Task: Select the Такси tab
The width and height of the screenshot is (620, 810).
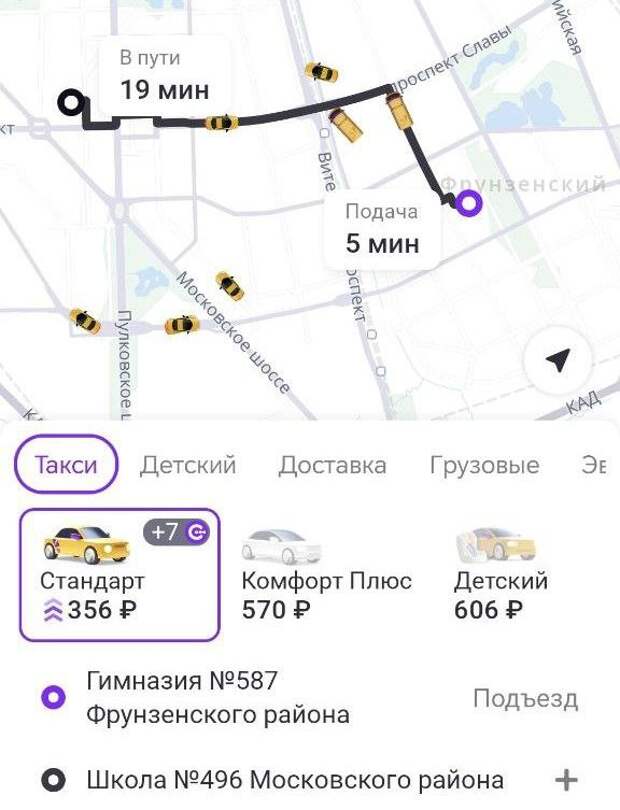Action: 66,465
